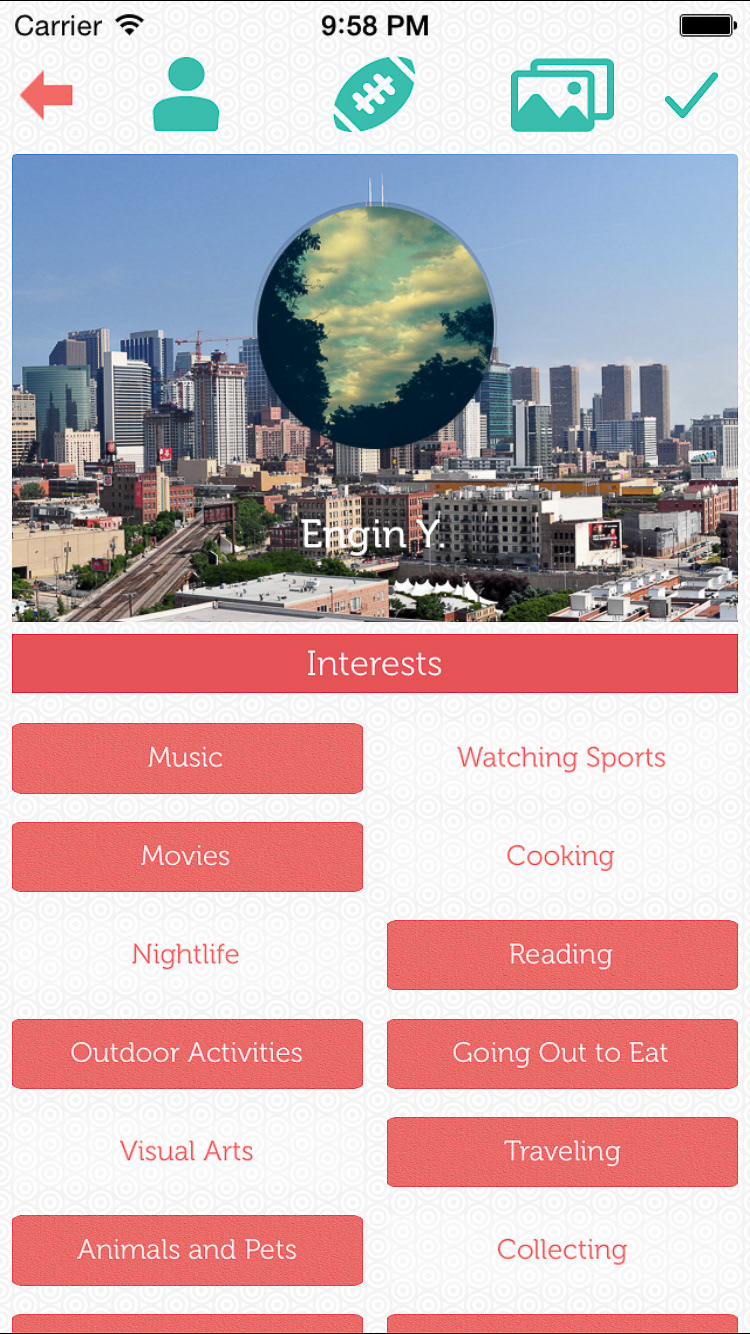The width and height of the screenshot is (750, 1334).
Task: Switch to the football interests tab
Action: tap(374, 95)
